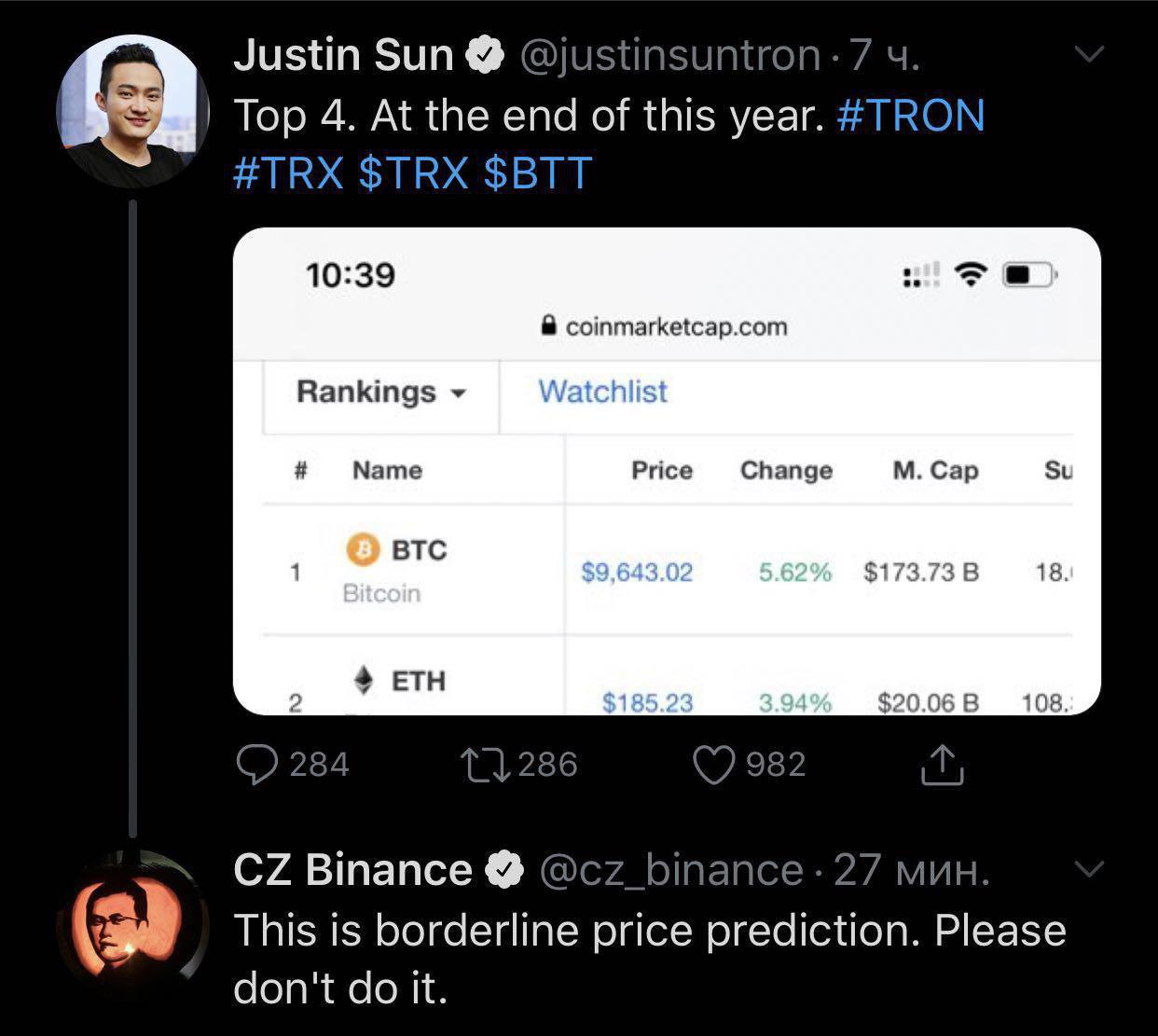Open the @cz_binance handle

670,871
